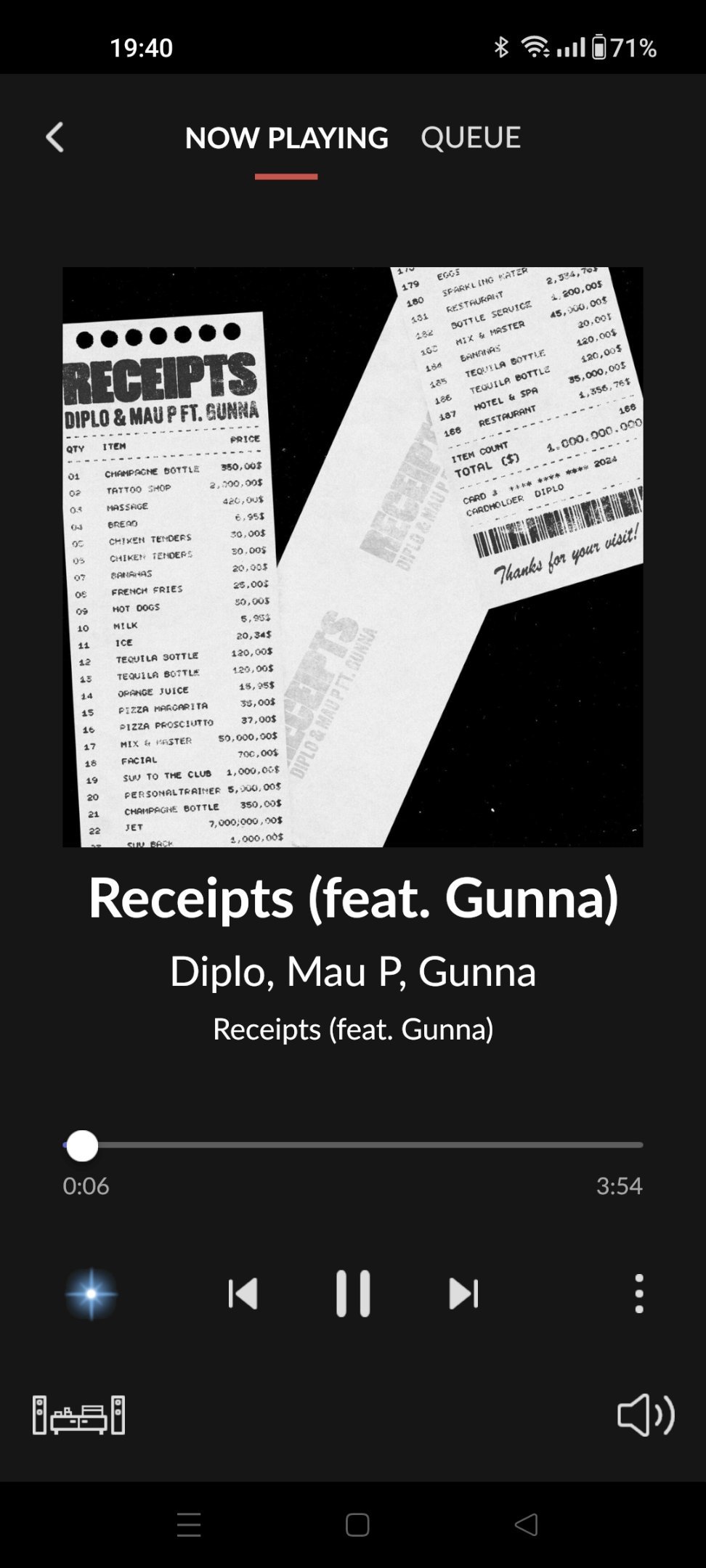Tap the blue signal path star icon

click(x=91, y=1294)
